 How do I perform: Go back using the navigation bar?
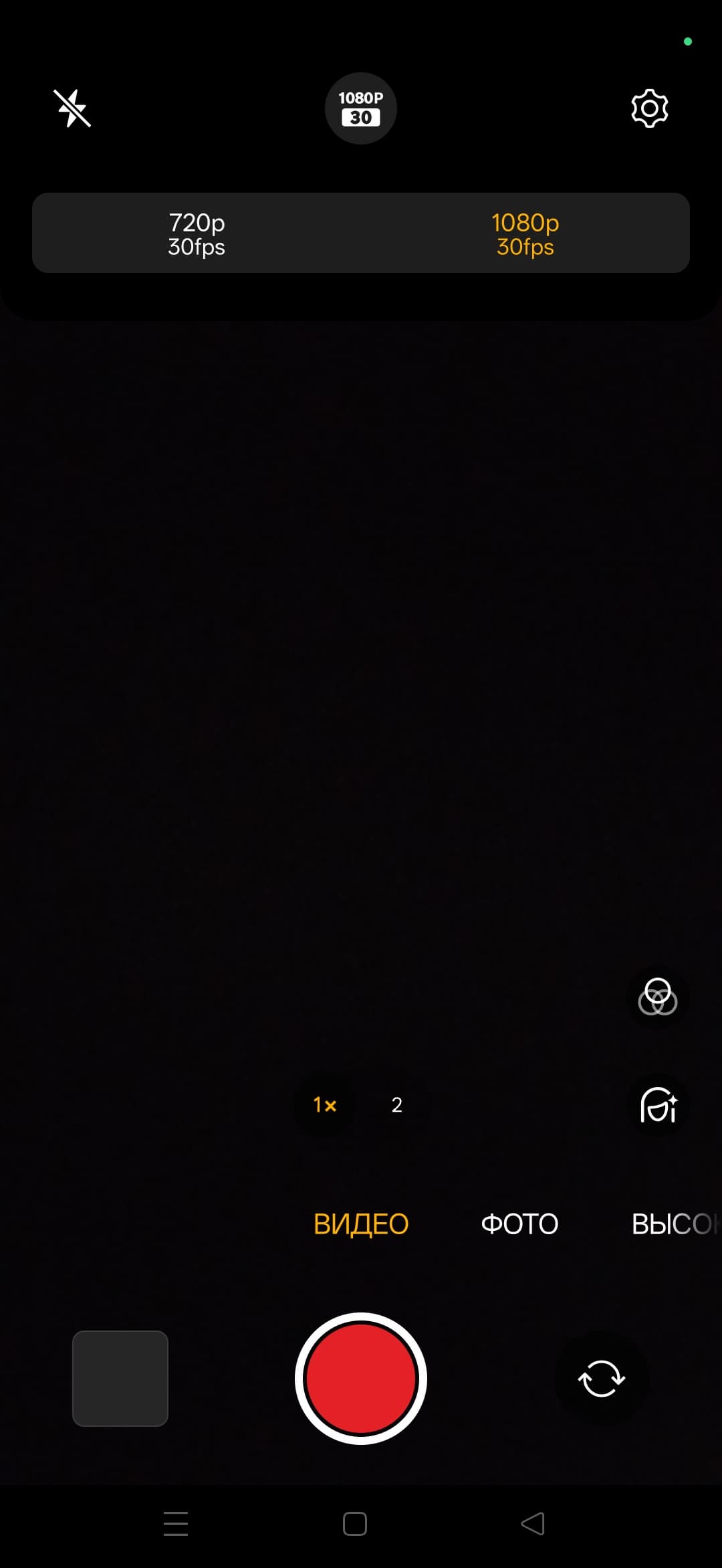pyautogui.click(x=533, y=1524)
